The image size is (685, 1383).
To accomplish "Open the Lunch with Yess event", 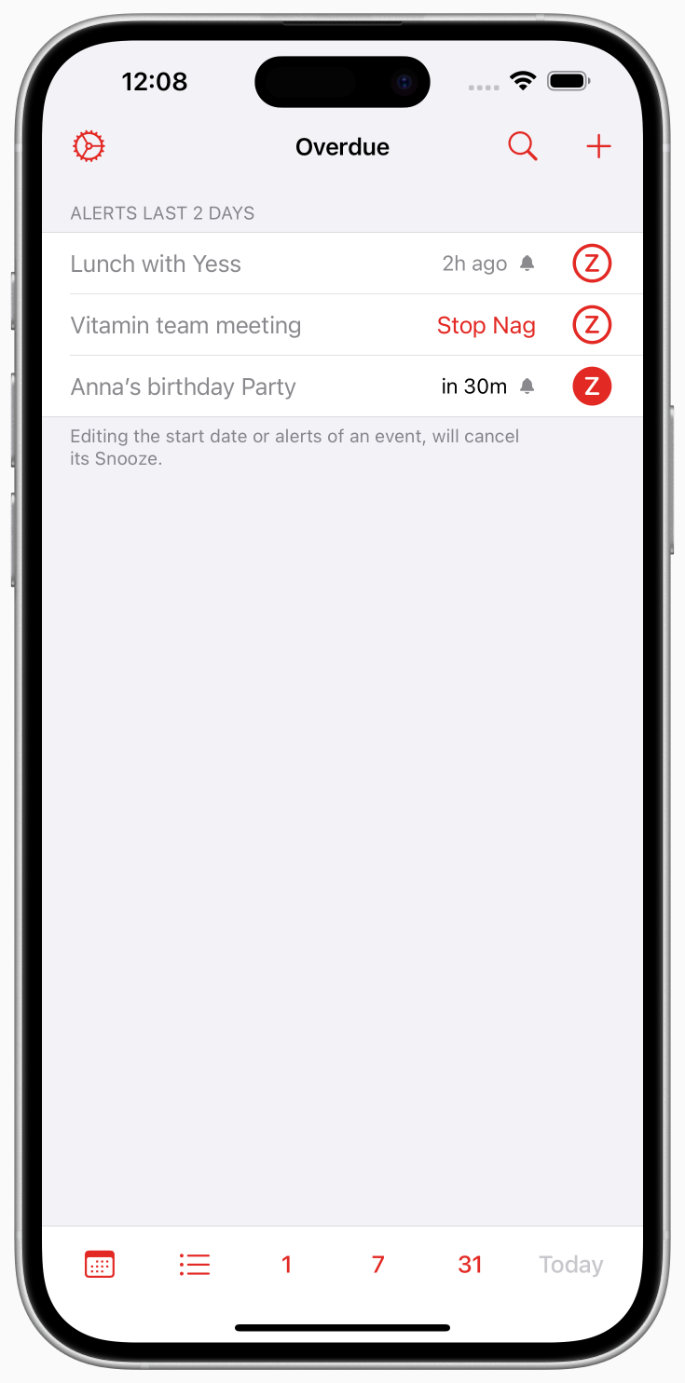I will 156,264.
